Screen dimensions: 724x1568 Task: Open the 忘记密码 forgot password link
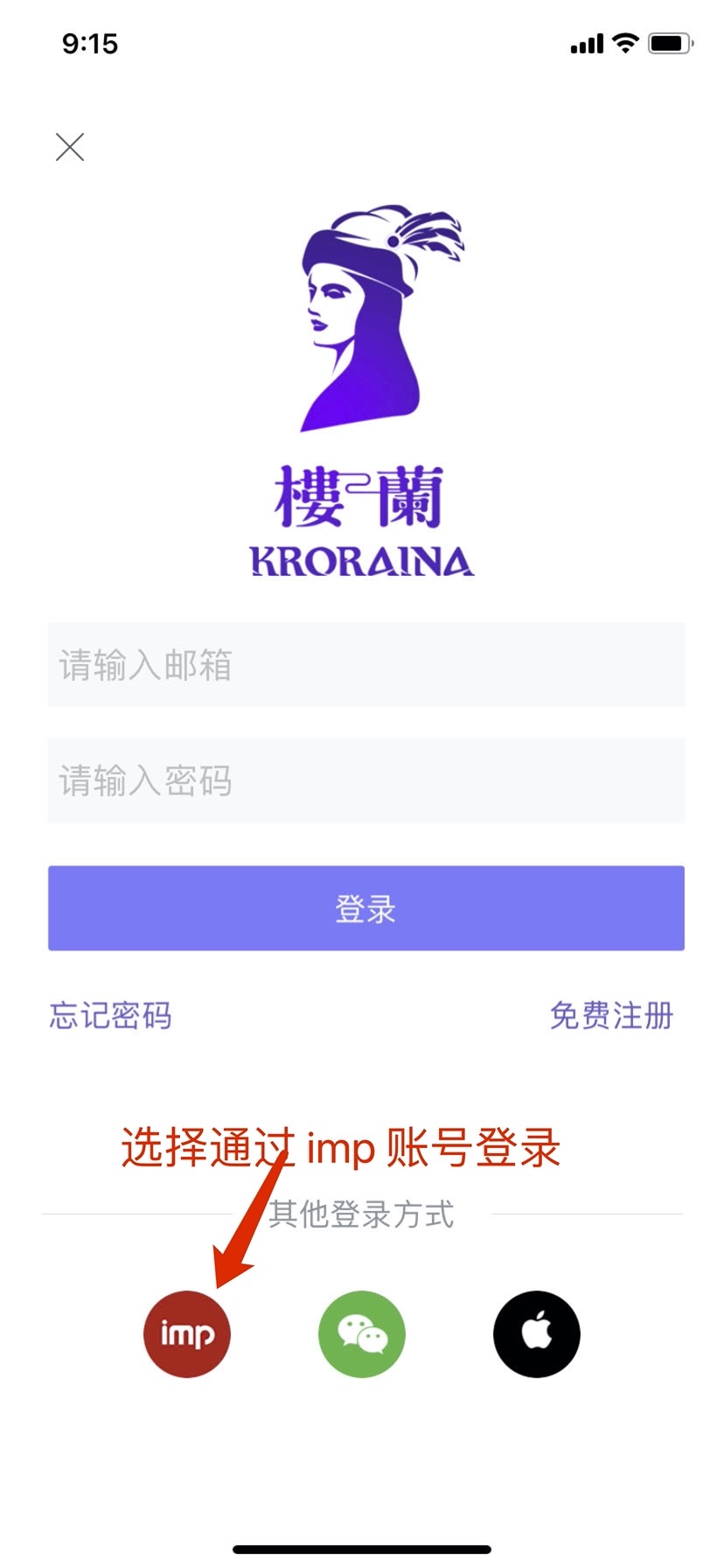(110, 1016)
